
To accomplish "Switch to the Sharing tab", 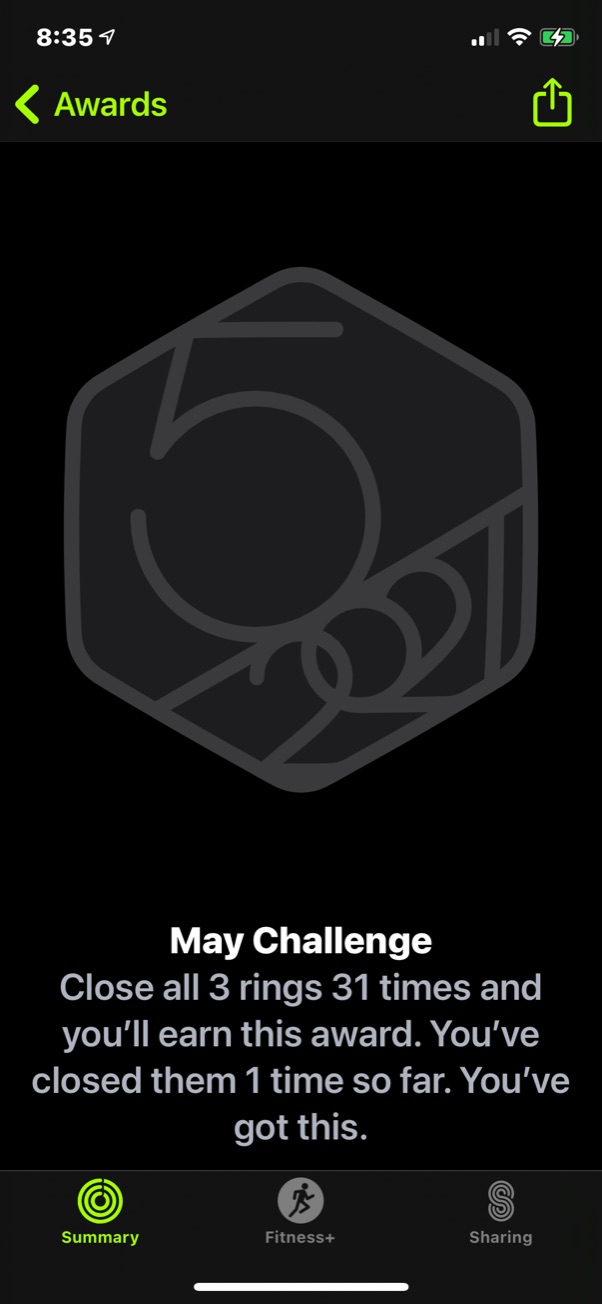I will pyautogui.click(x=500, y=1212).
